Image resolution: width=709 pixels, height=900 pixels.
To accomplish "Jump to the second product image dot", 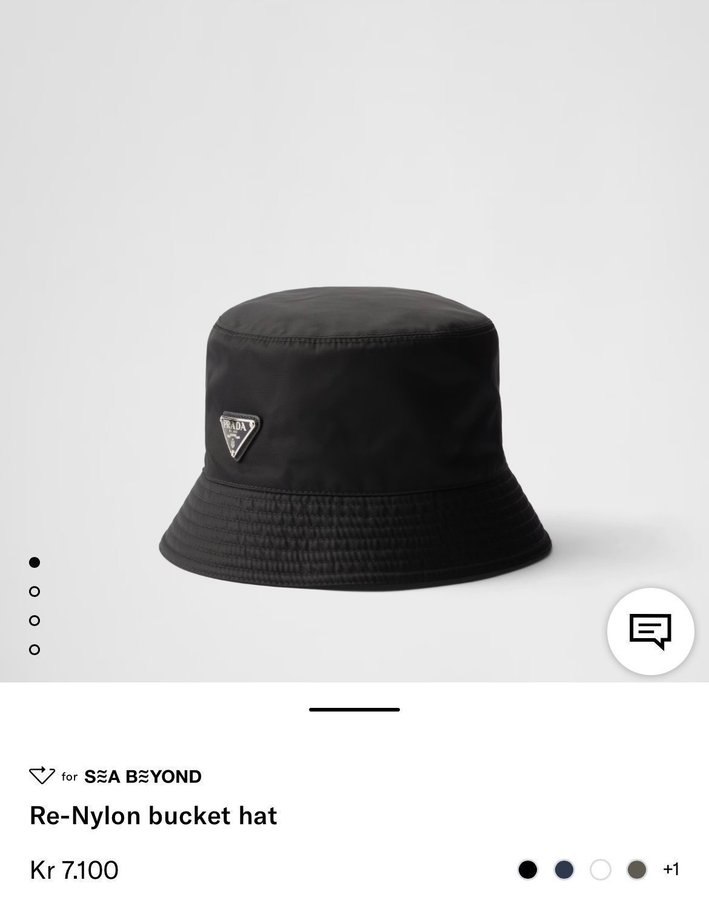I will coord(35,591).
